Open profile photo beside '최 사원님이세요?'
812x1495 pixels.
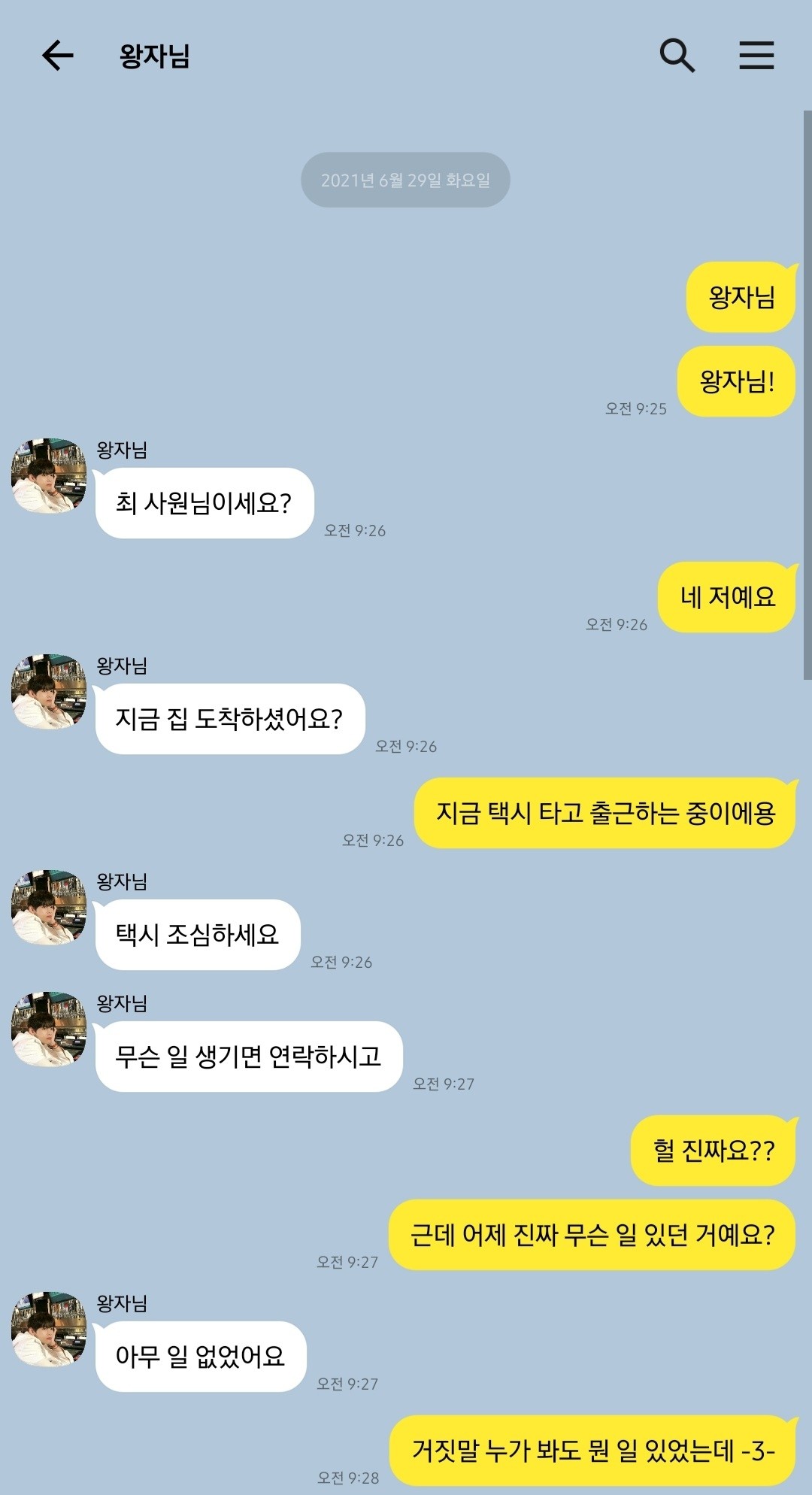(49, 476)
